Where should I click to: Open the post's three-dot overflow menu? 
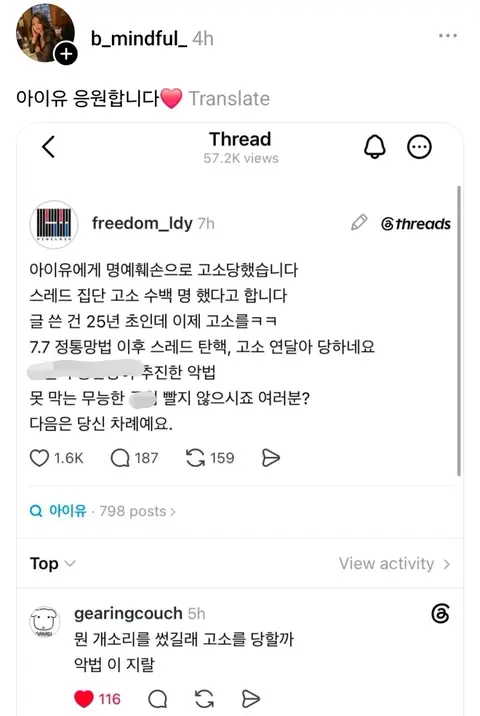click(x=447, y=36)
